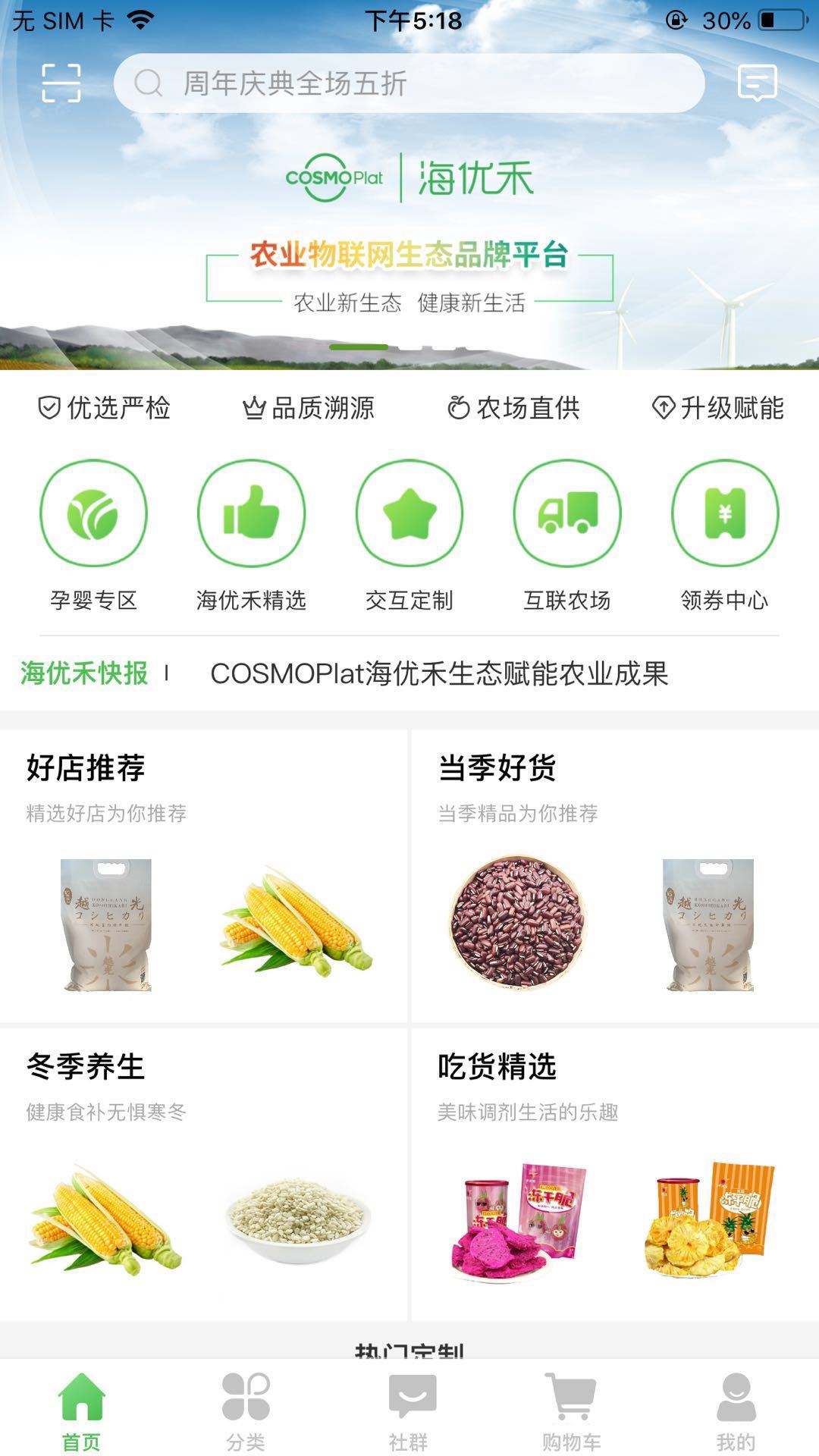View the 吃货精选 card

(614, 1174)
